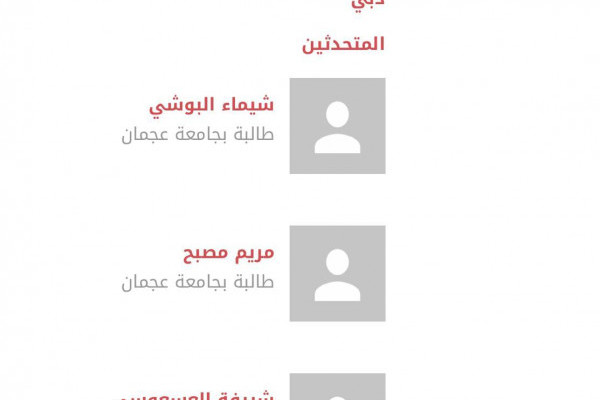Screen dimensions: 600x400
Task: Tap the avatar next to شيماء البوشي
Action: 337,126
